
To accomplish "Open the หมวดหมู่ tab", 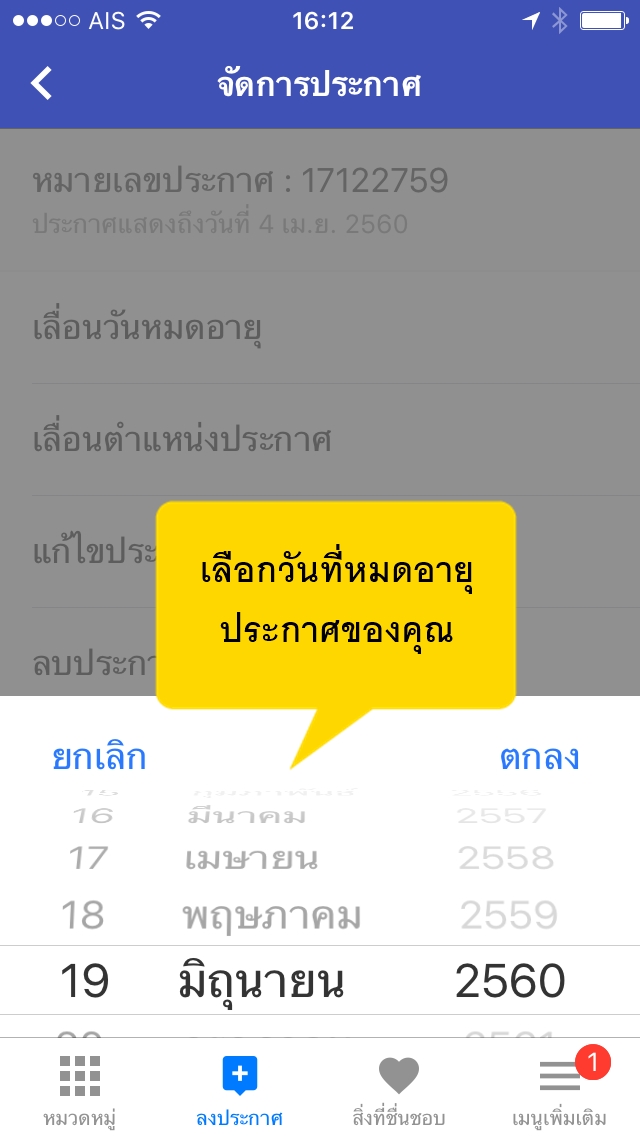I will (x=80, y=1088).
